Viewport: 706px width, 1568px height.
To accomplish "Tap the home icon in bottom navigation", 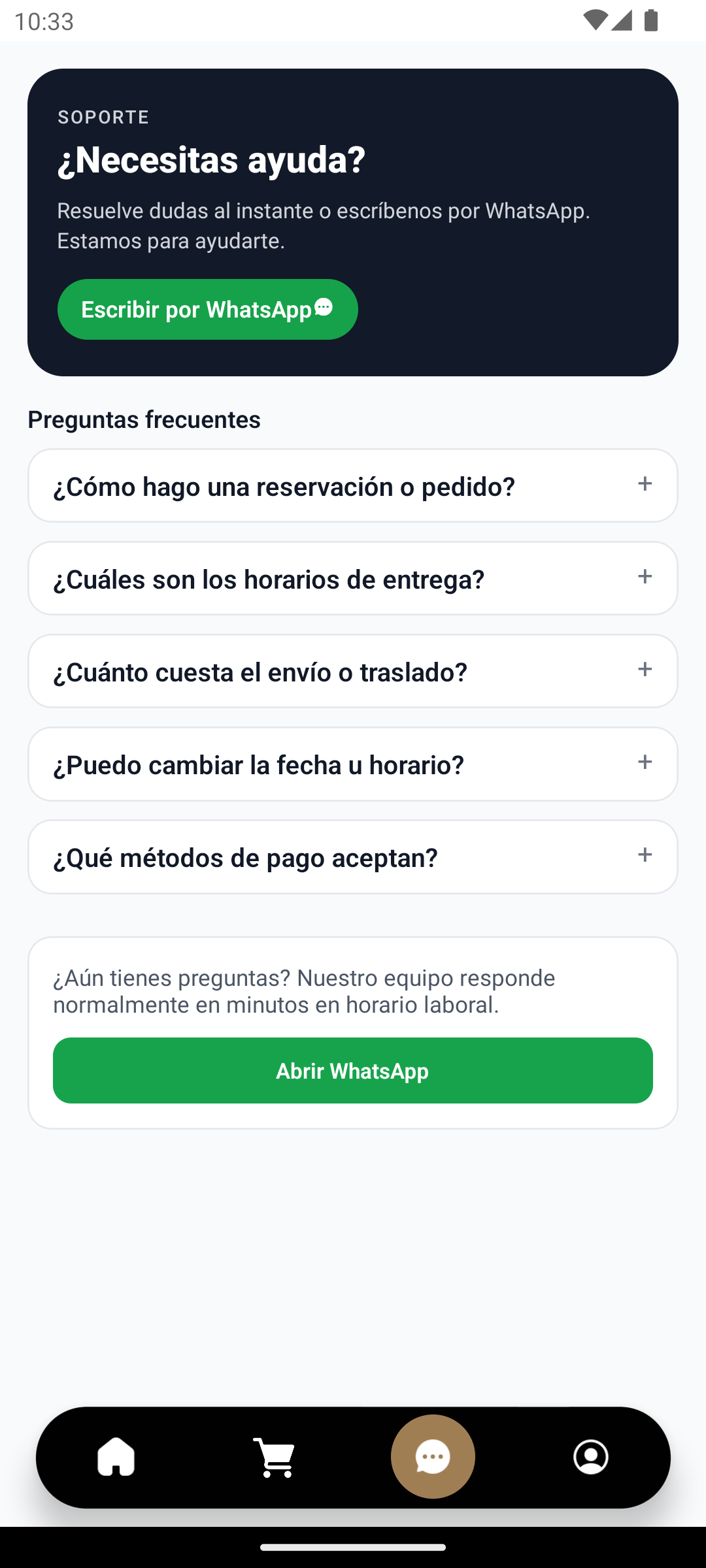I will point(116,1457).
